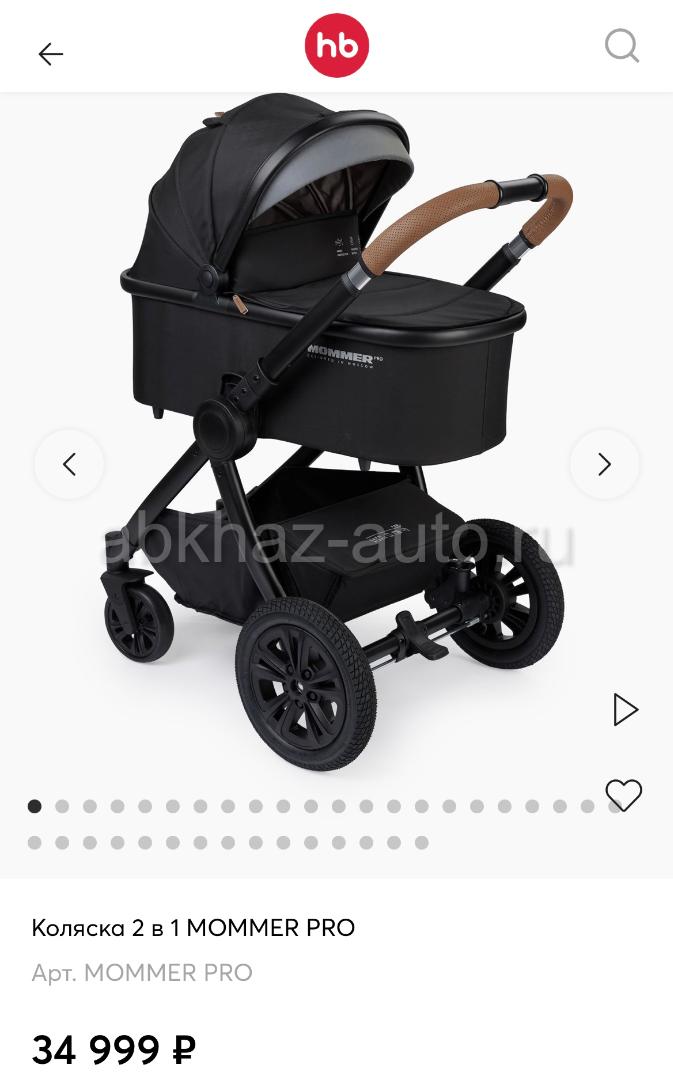Image resolution: width=673 pixels, height=1080 pixels.
Task: Open the MOMMER PRO stroller photo
Action: coord(338,434)
